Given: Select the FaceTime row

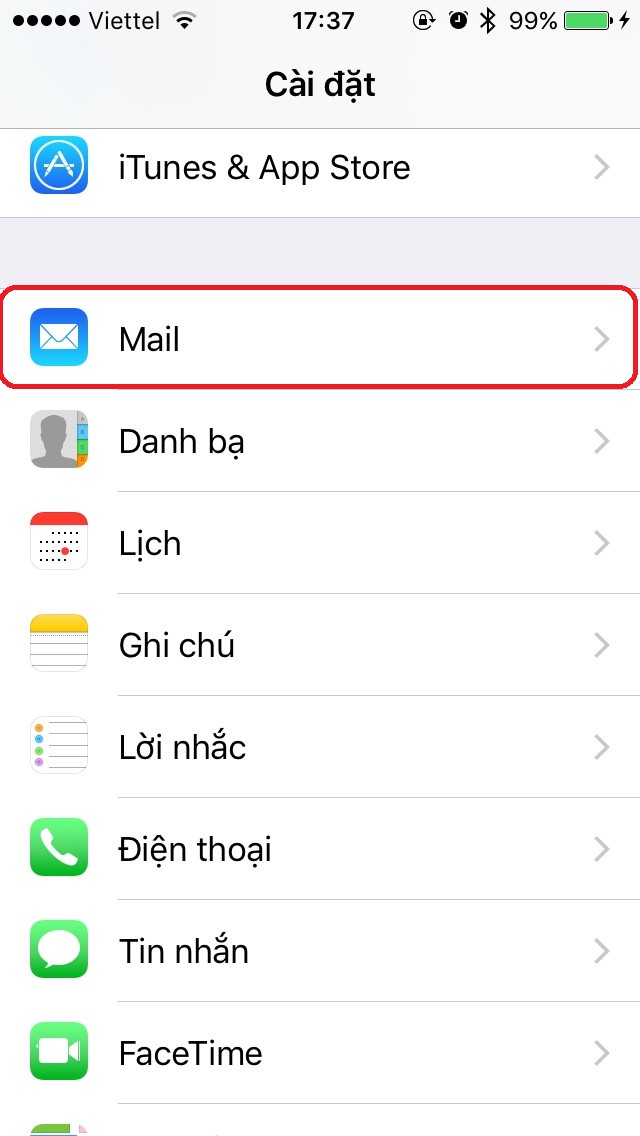Looking at the screenshot, I should 320,1053.
